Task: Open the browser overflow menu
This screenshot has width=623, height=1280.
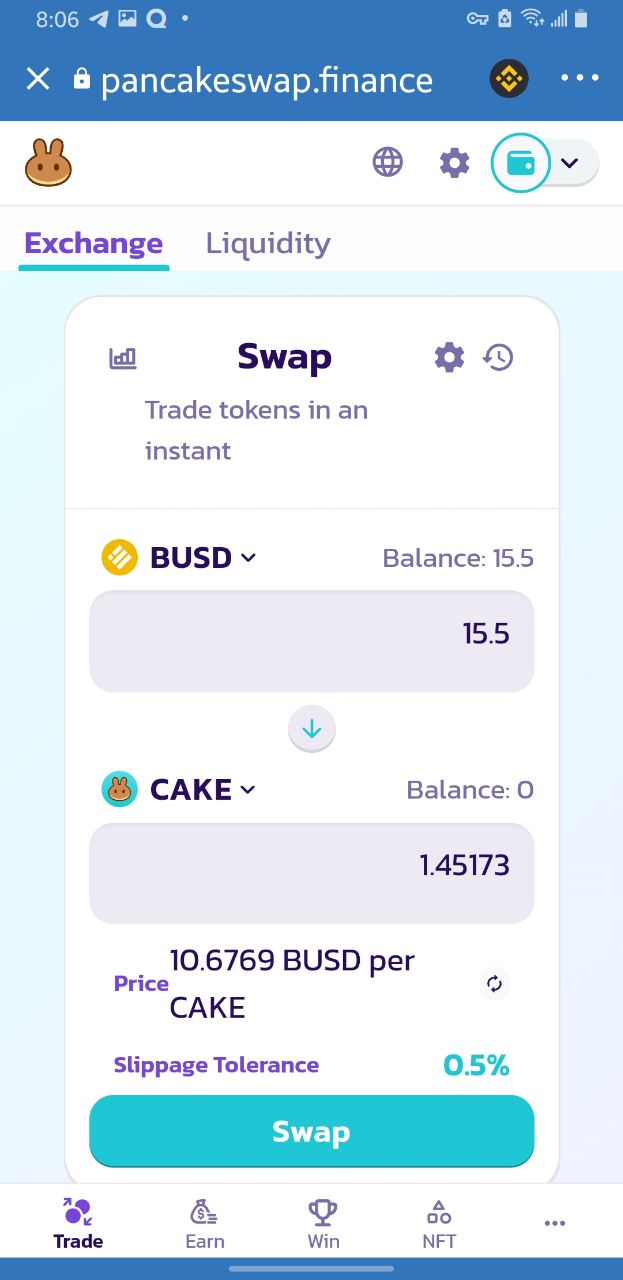Action: (x=580, y=79)
